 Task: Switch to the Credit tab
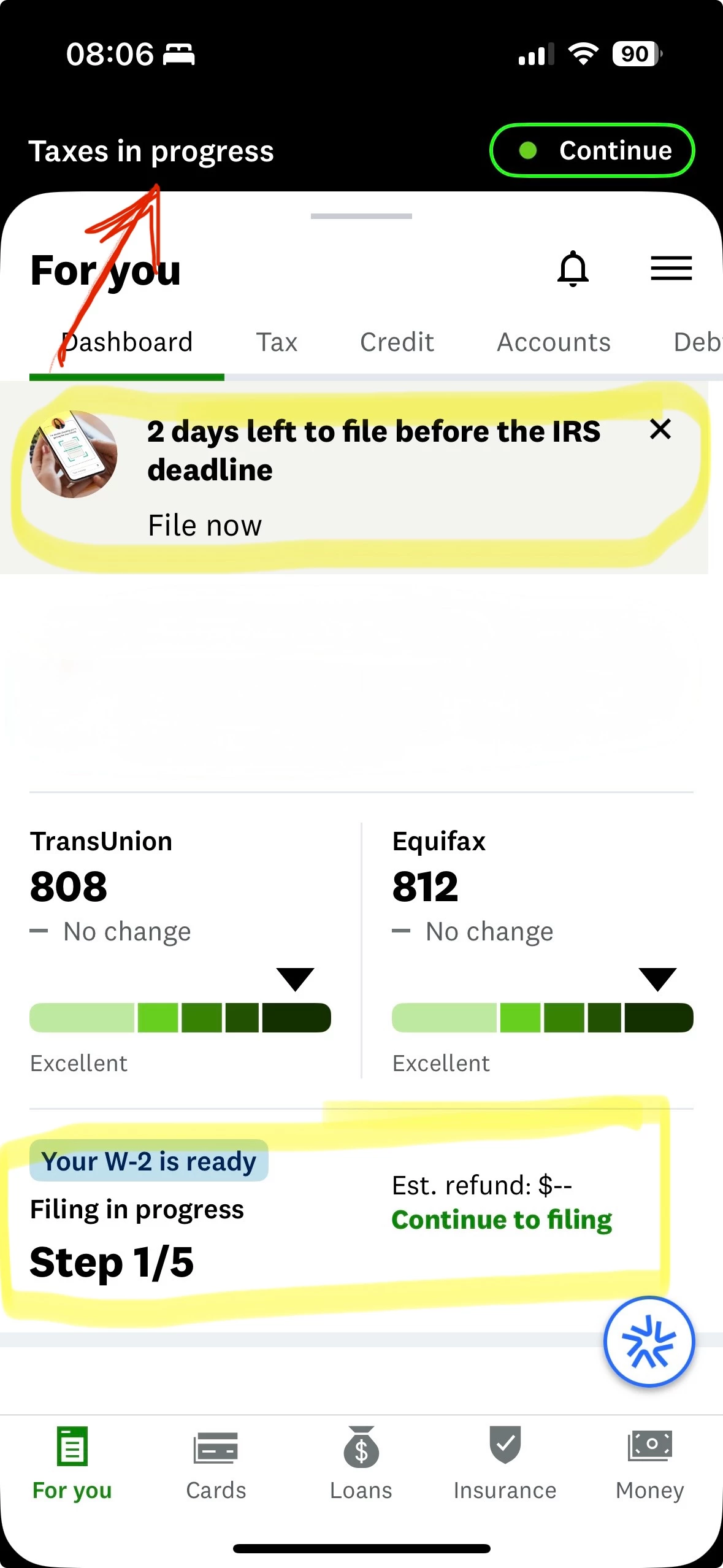[x=397, y=342]
